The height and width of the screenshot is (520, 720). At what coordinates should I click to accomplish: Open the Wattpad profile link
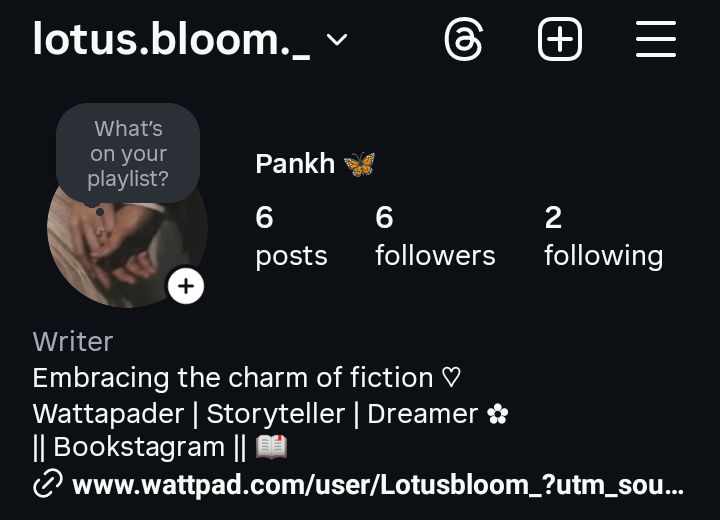point(376,486)
